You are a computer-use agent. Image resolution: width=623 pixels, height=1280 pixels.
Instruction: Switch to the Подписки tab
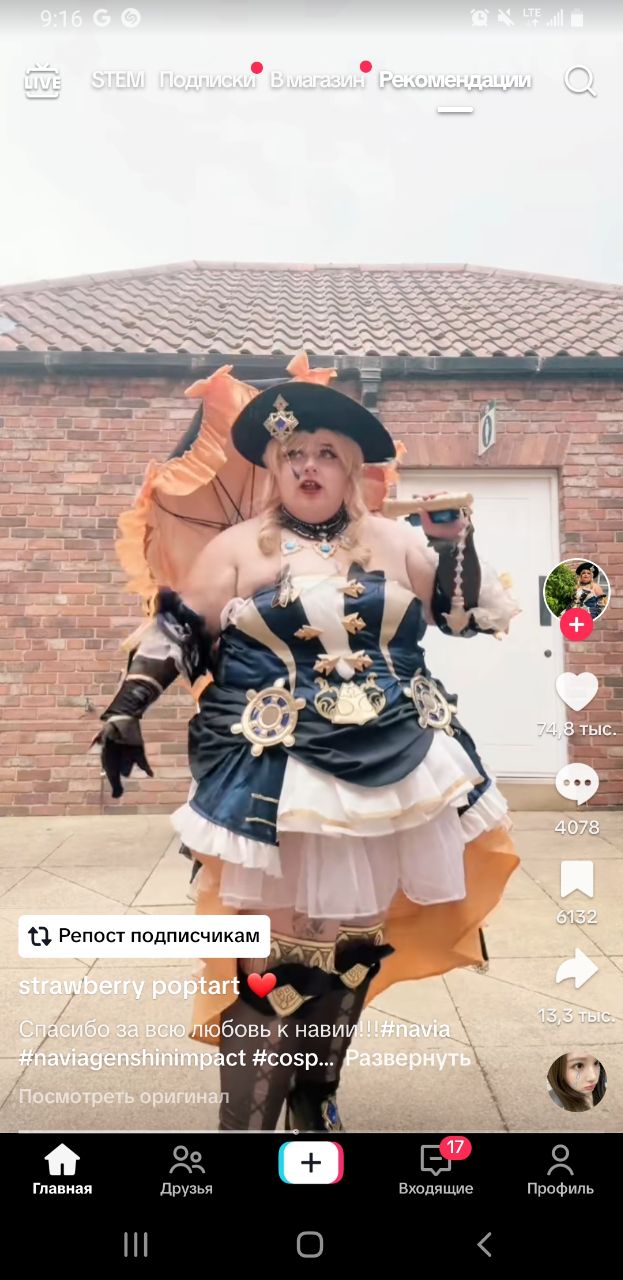207,80
